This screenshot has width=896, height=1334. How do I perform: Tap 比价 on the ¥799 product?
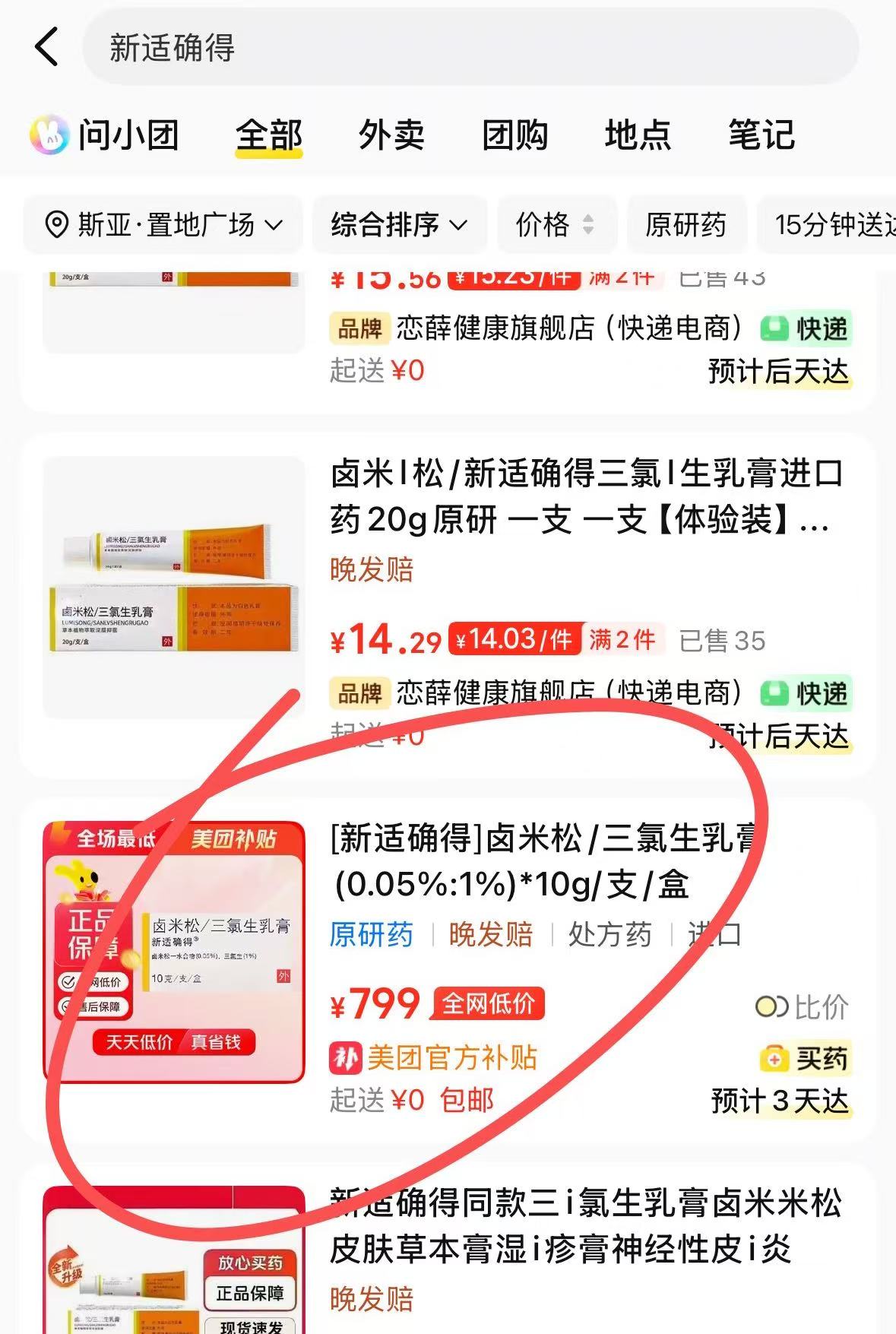point(802,1007)
